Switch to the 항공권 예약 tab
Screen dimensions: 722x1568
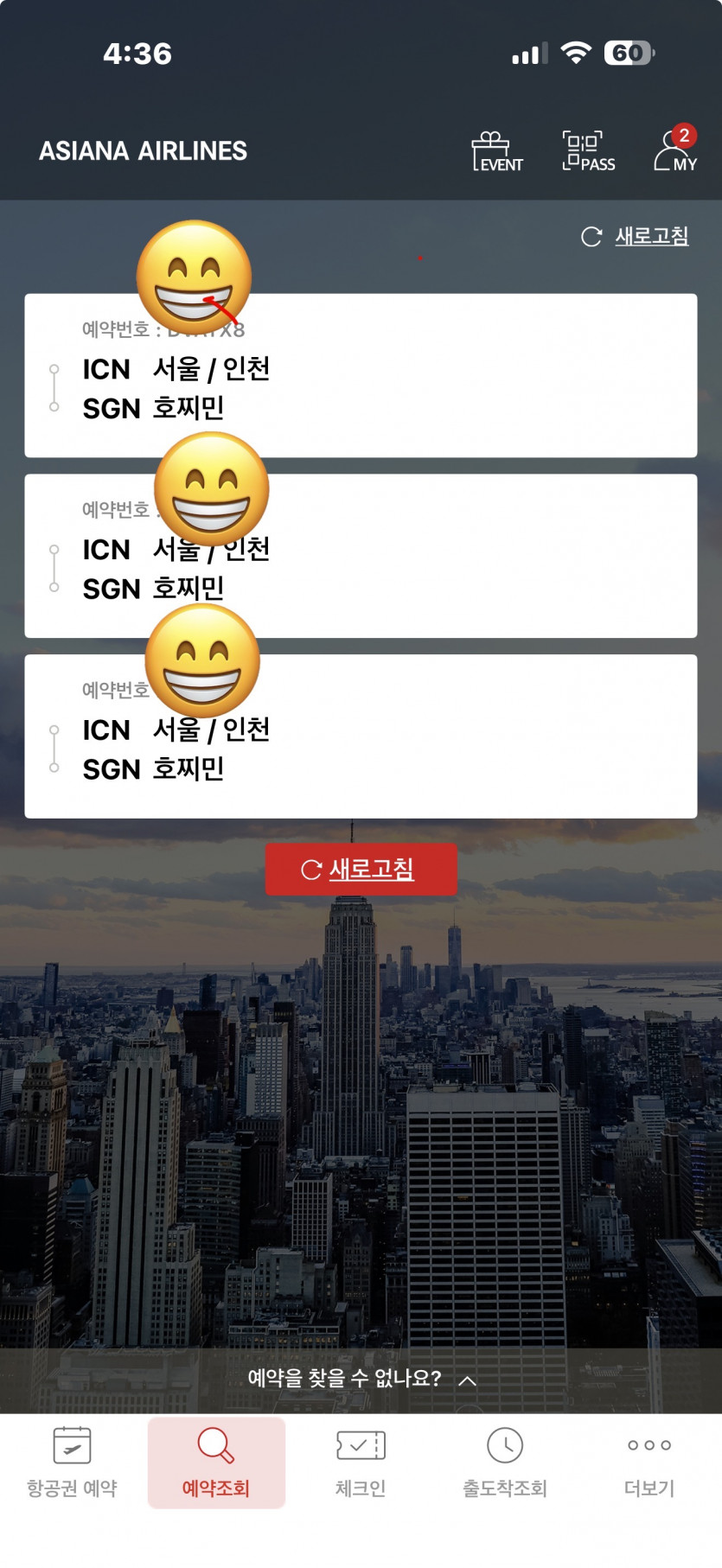[x=72, y=1463]
